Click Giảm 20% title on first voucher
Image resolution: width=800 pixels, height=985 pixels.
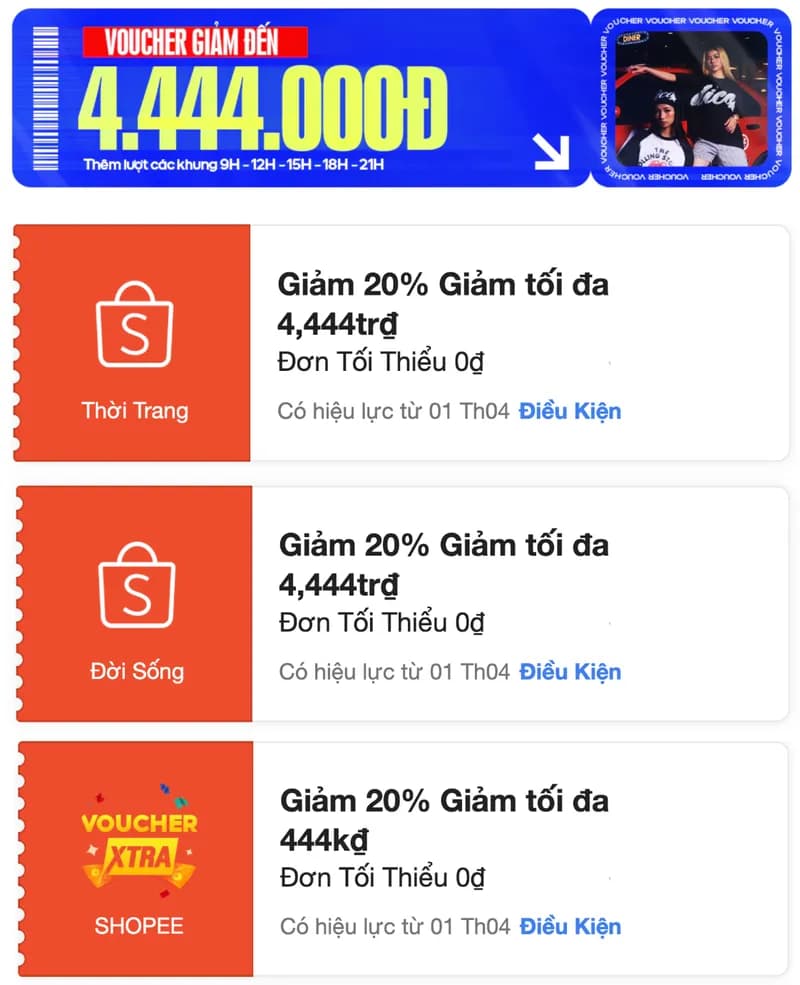[x=440, y=284]
